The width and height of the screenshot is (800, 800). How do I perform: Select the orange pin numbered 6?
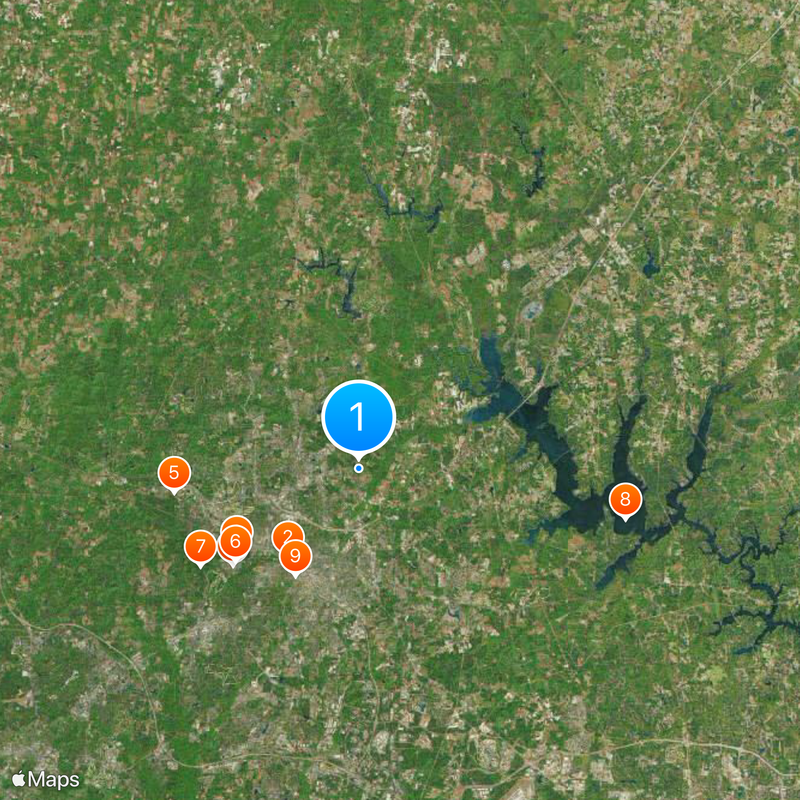click(235, 543)
